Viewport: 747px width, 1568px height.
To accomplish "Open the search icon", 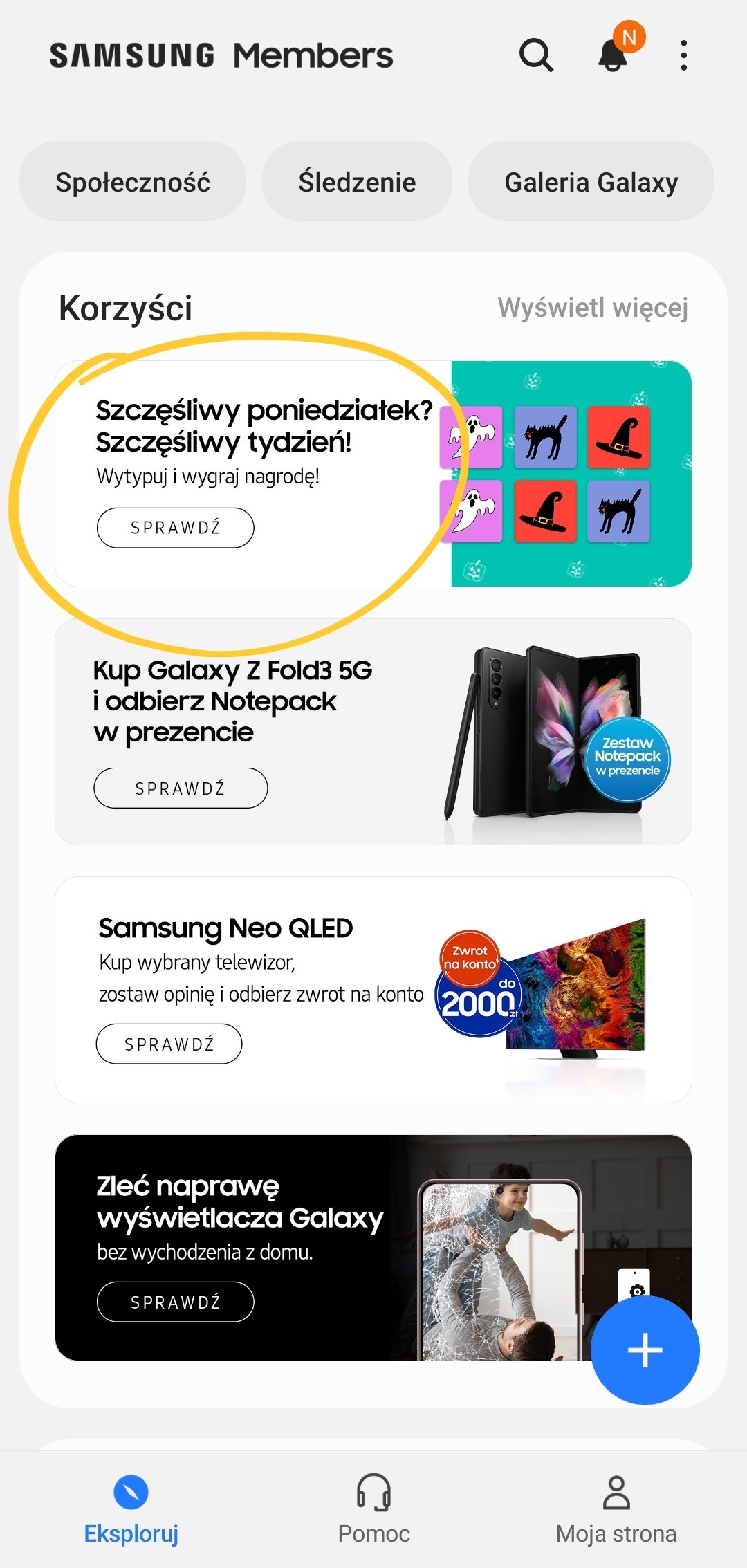I will [x=536, y=55].
